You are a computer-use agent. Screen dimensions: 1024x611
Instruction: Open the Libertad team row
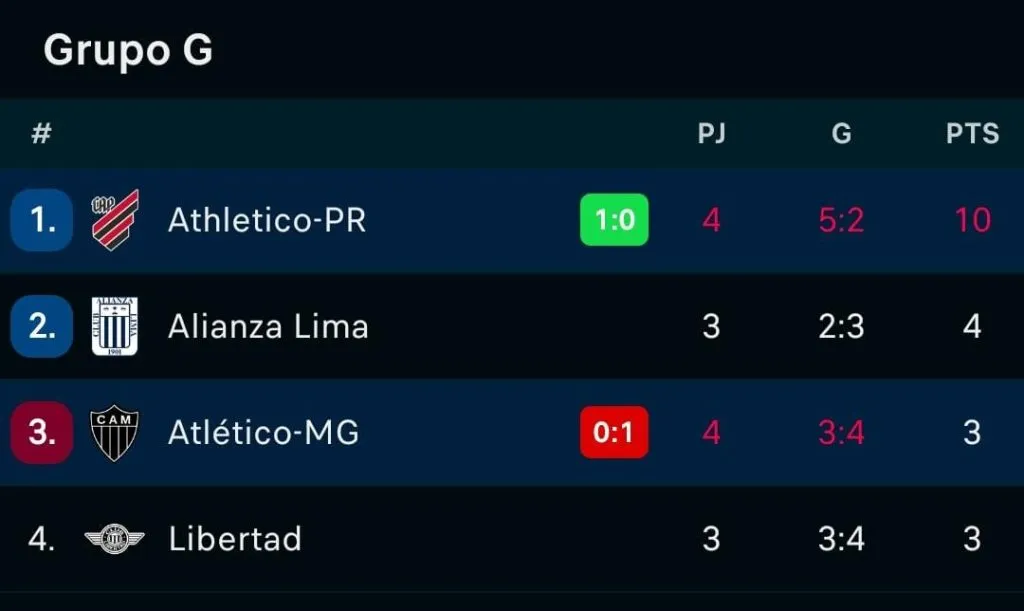tap(235, 539)
